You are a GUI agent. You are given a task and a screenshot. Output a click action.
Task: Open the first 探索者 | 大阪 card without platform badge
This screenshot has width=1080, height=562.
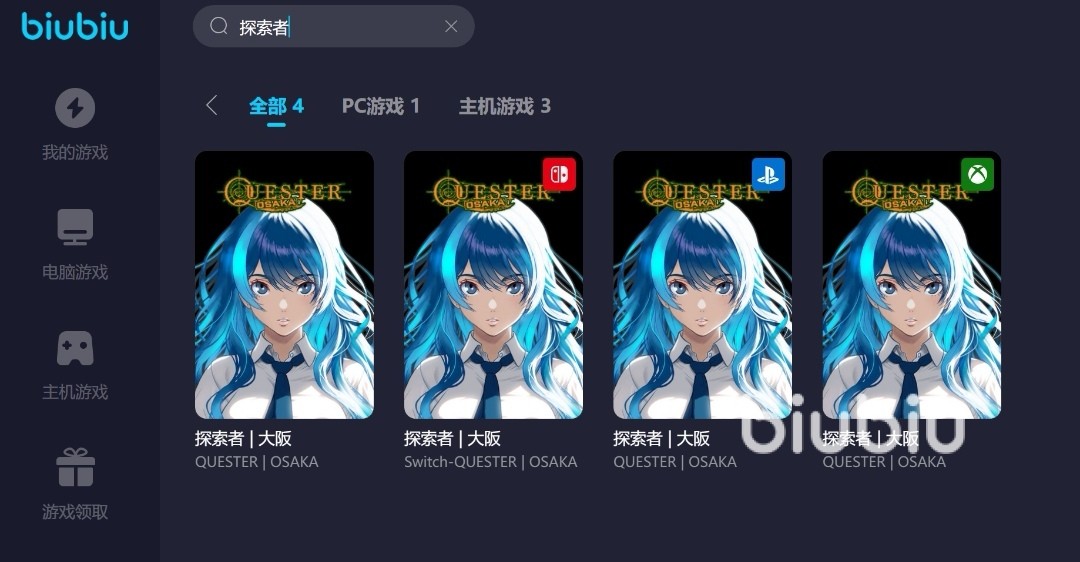tap(284, 285)
